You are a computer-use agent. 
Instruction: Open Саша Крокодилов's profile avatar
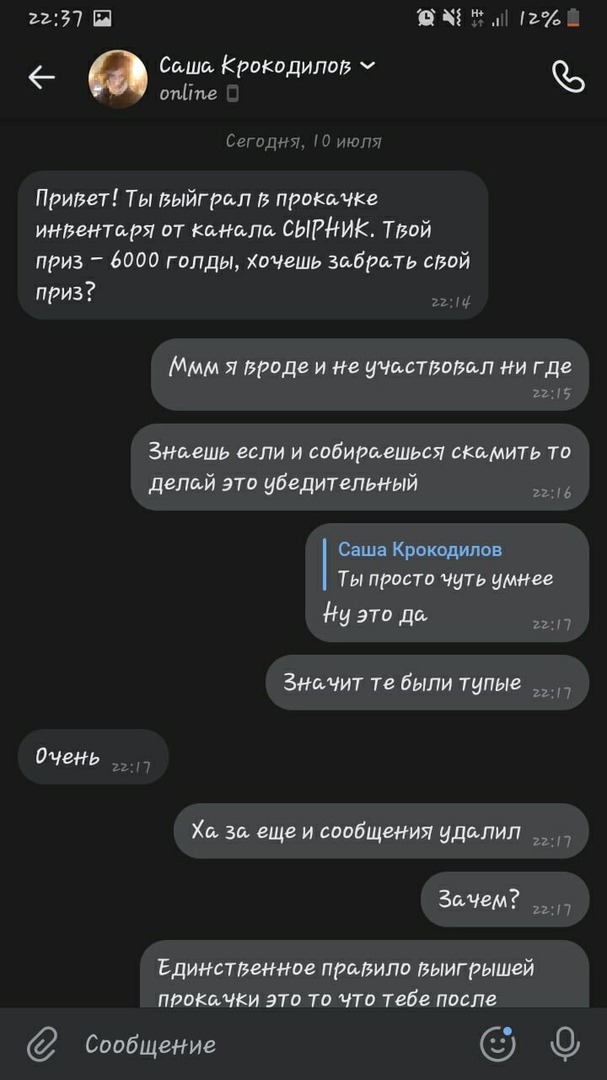click(x=118, y=79)
